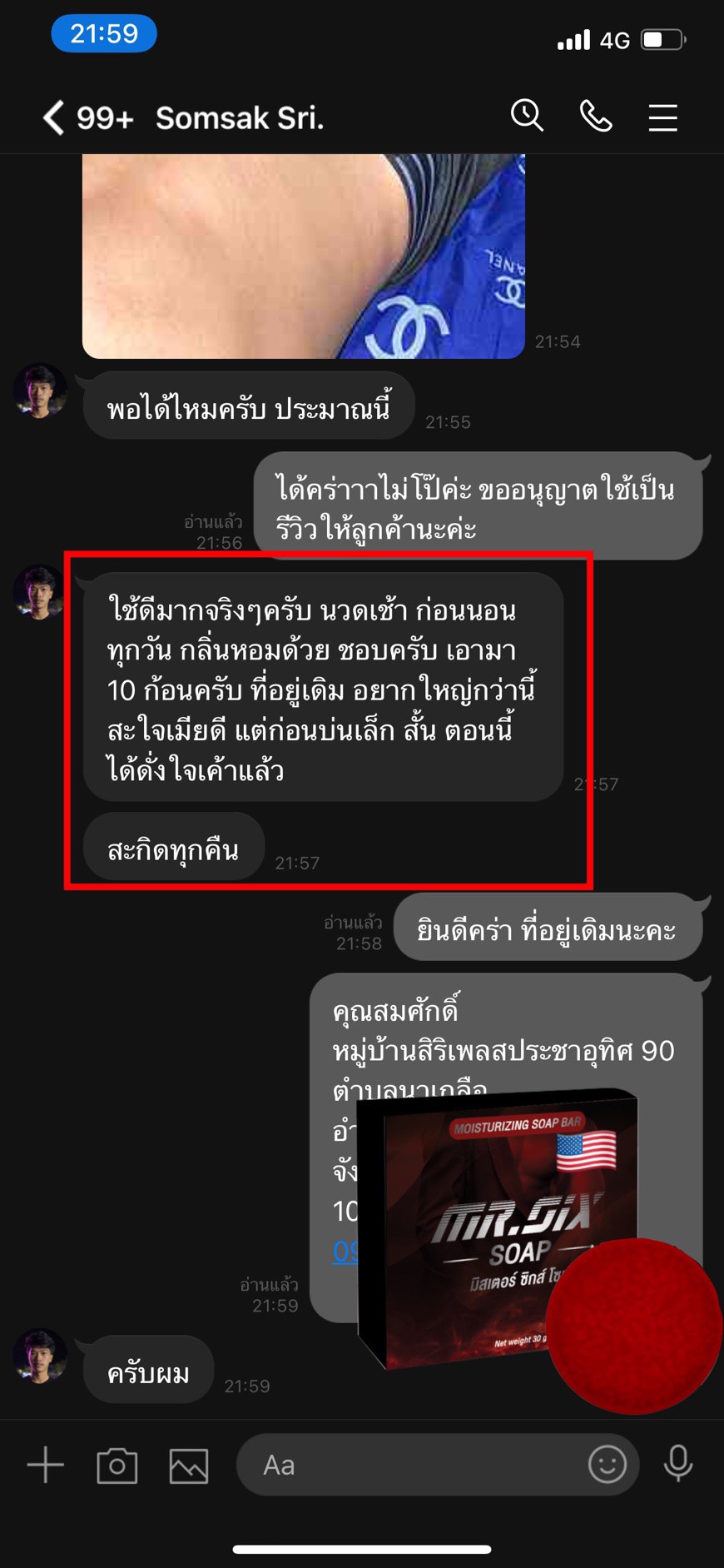
Task: Tap the microphone to record voice
Action: (678, 1463)
